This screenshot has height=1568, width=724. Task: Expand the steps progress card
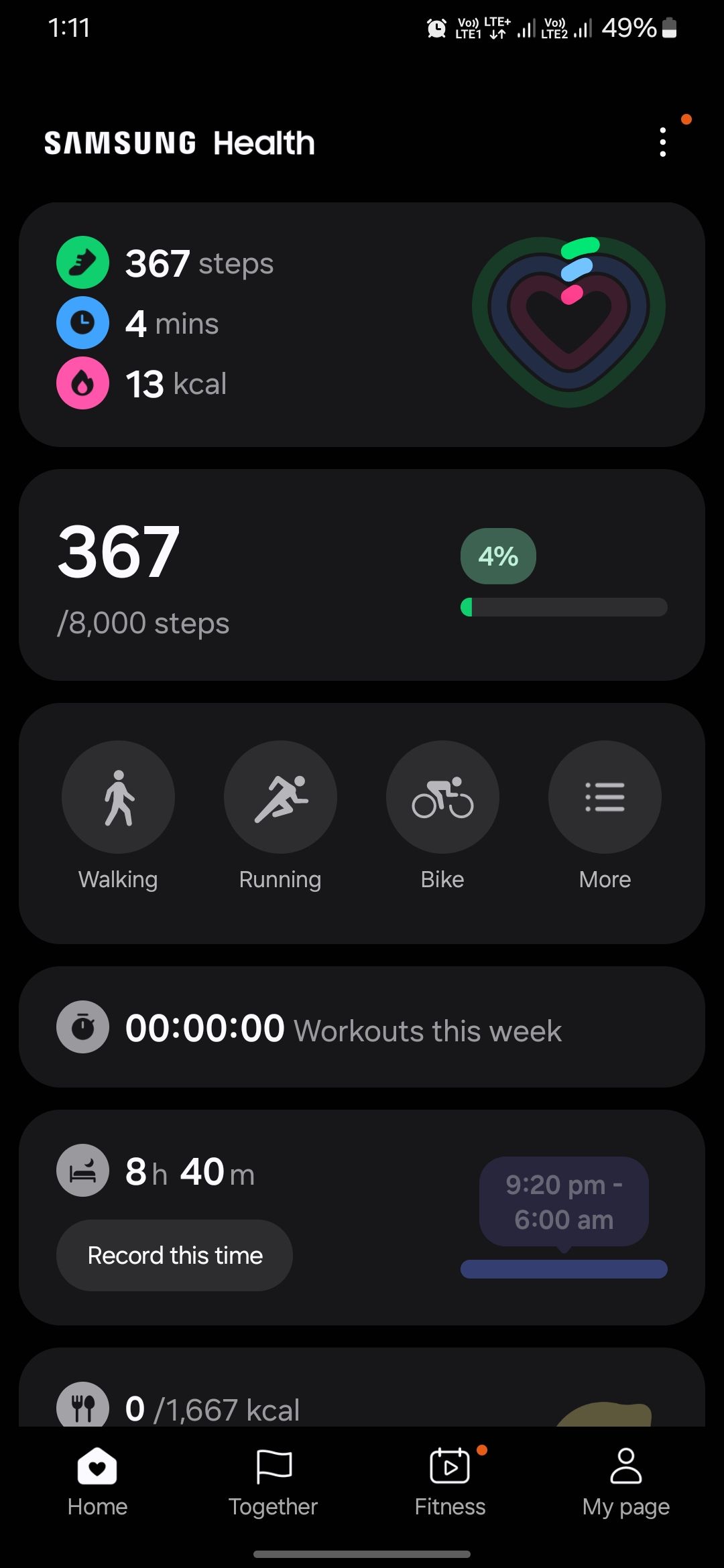[362, 573]
